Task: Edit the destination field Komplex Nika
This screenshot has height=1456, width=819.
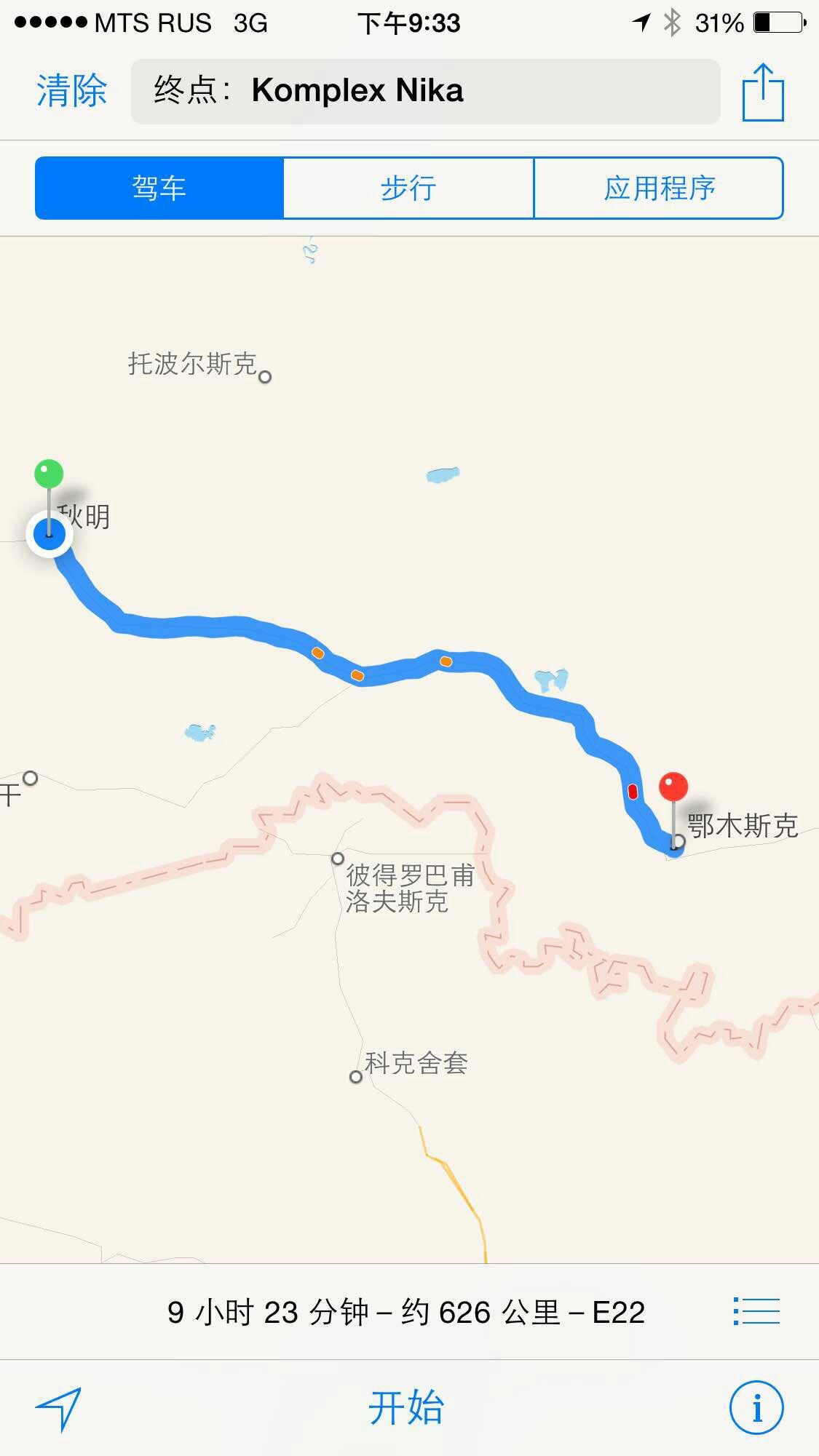Action: coord(425,92)
